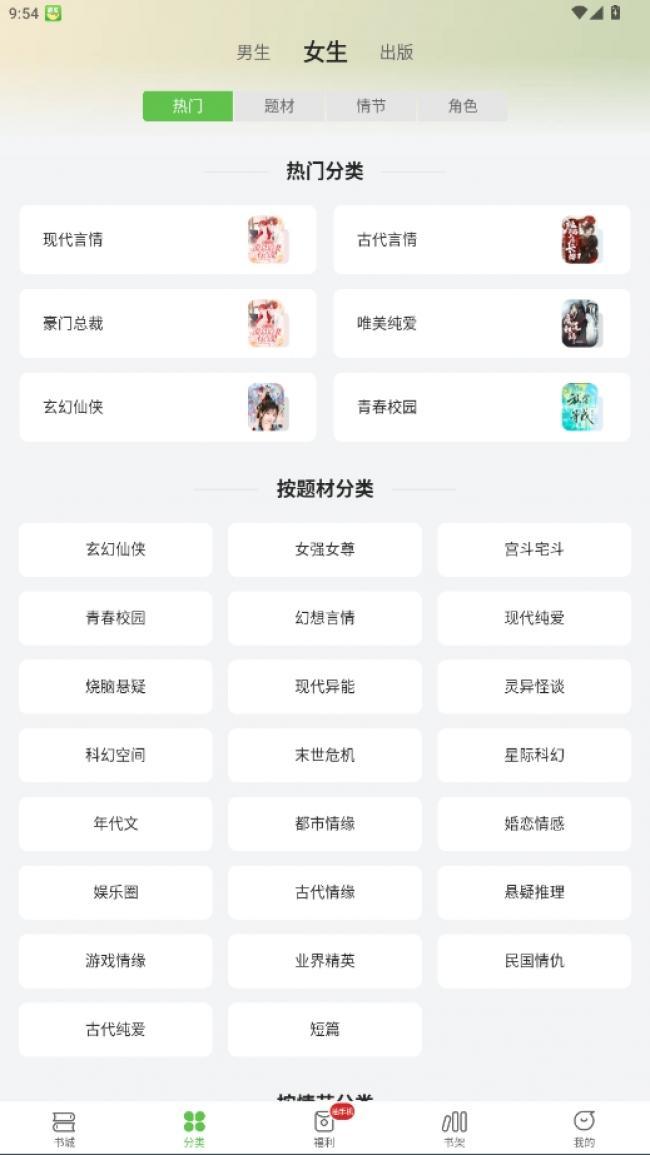This screenshot has width=650, height=1155.
Task: Tap the 女强女尊 genre chip
Action: [x=324, y=550]
